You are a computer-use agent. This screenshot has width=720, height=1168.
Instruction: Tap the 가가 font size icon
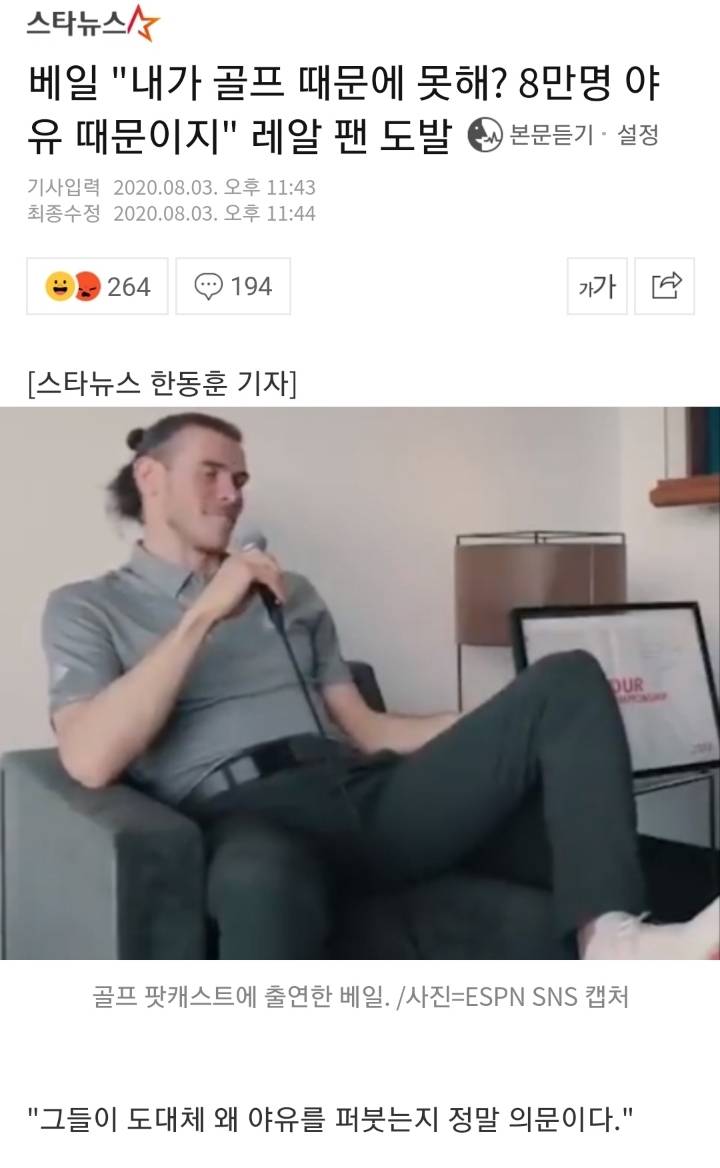598,288
